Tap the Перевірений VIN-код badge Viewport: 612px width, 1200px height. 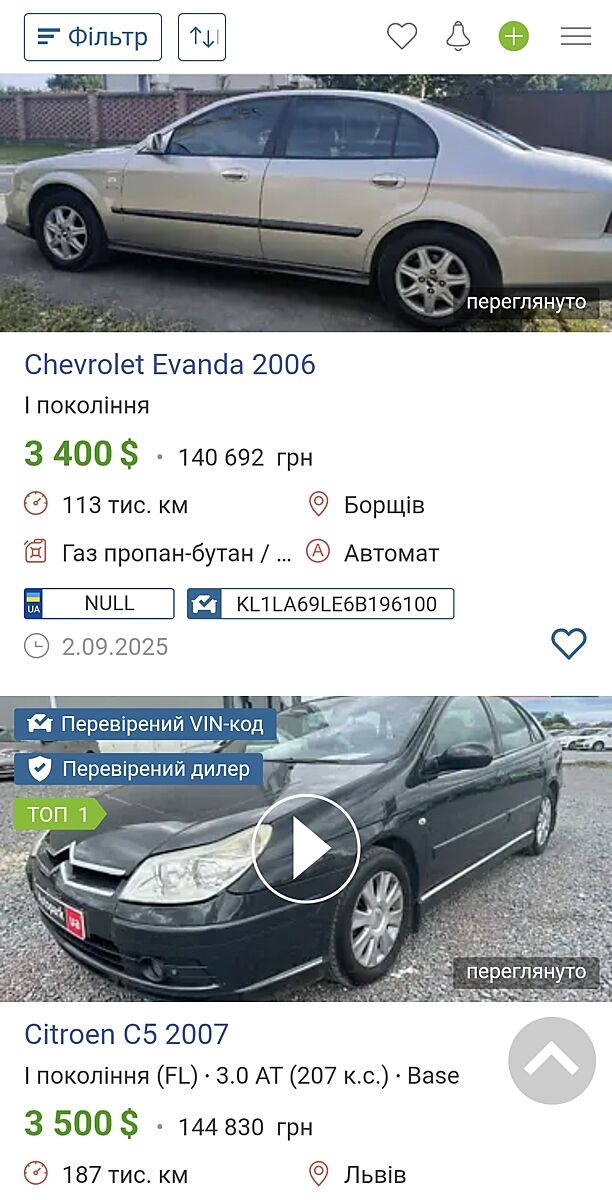[x=146, y=724]
